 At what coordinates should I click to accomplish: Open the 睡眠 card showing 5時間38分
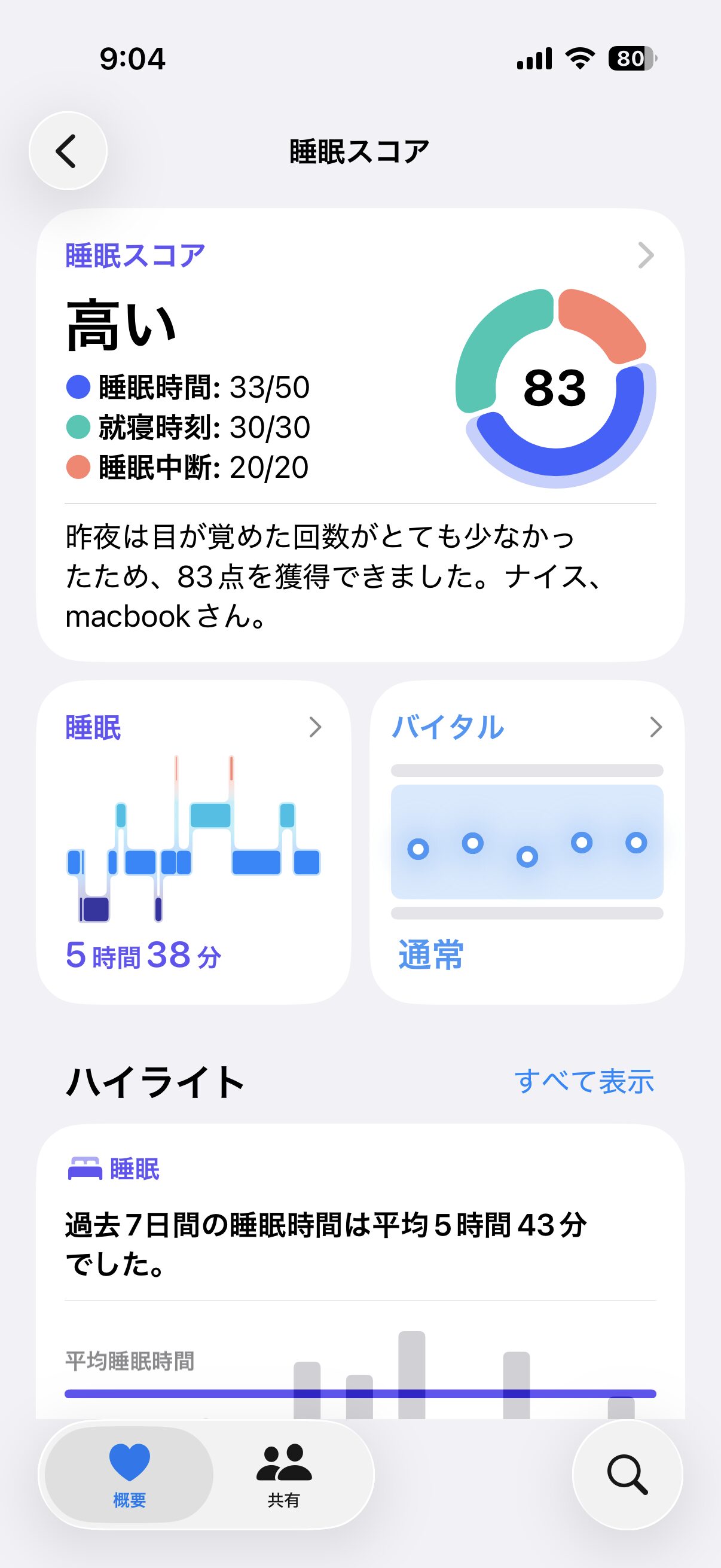click(x=194, y=842)
